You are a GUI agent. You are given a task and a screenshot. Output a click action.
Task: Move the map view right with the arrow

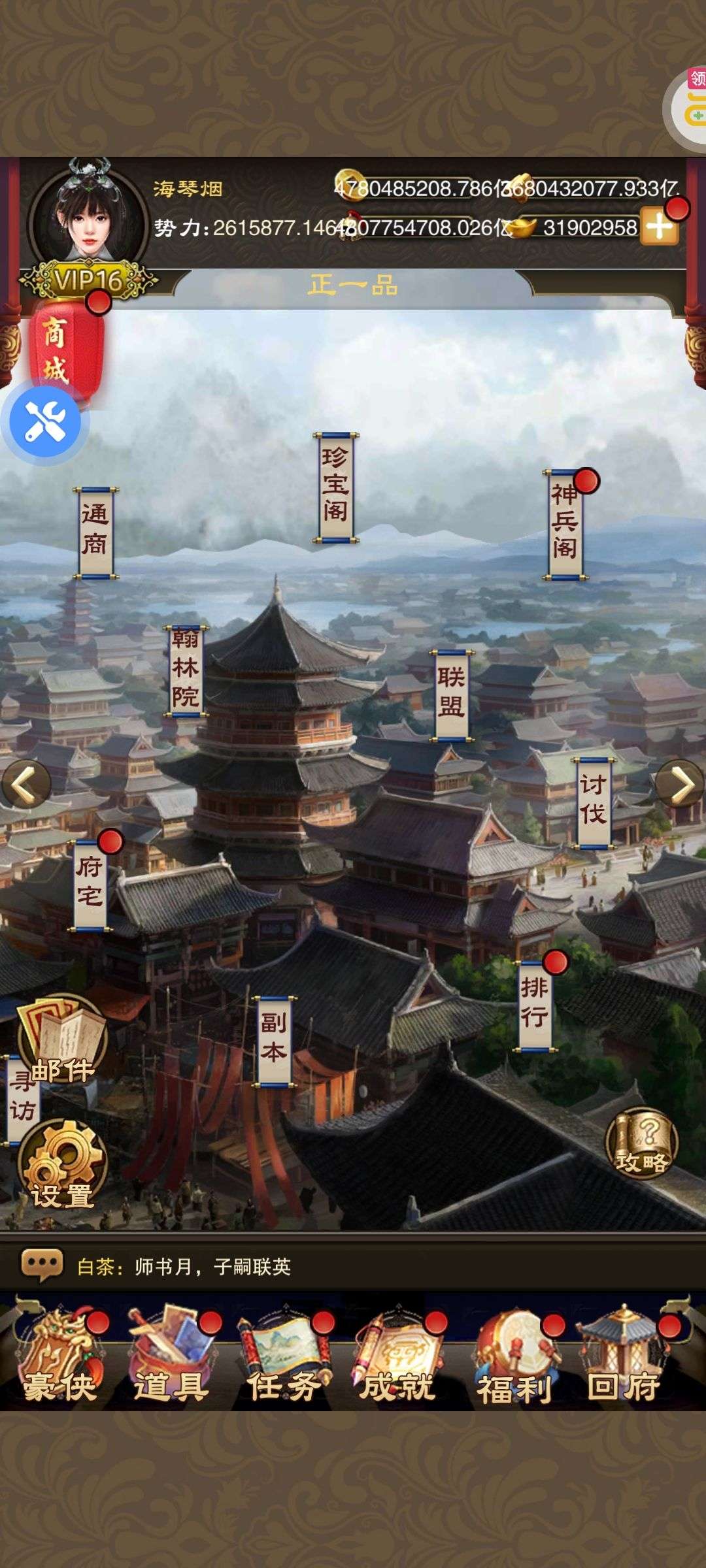[x=680, y=784]
